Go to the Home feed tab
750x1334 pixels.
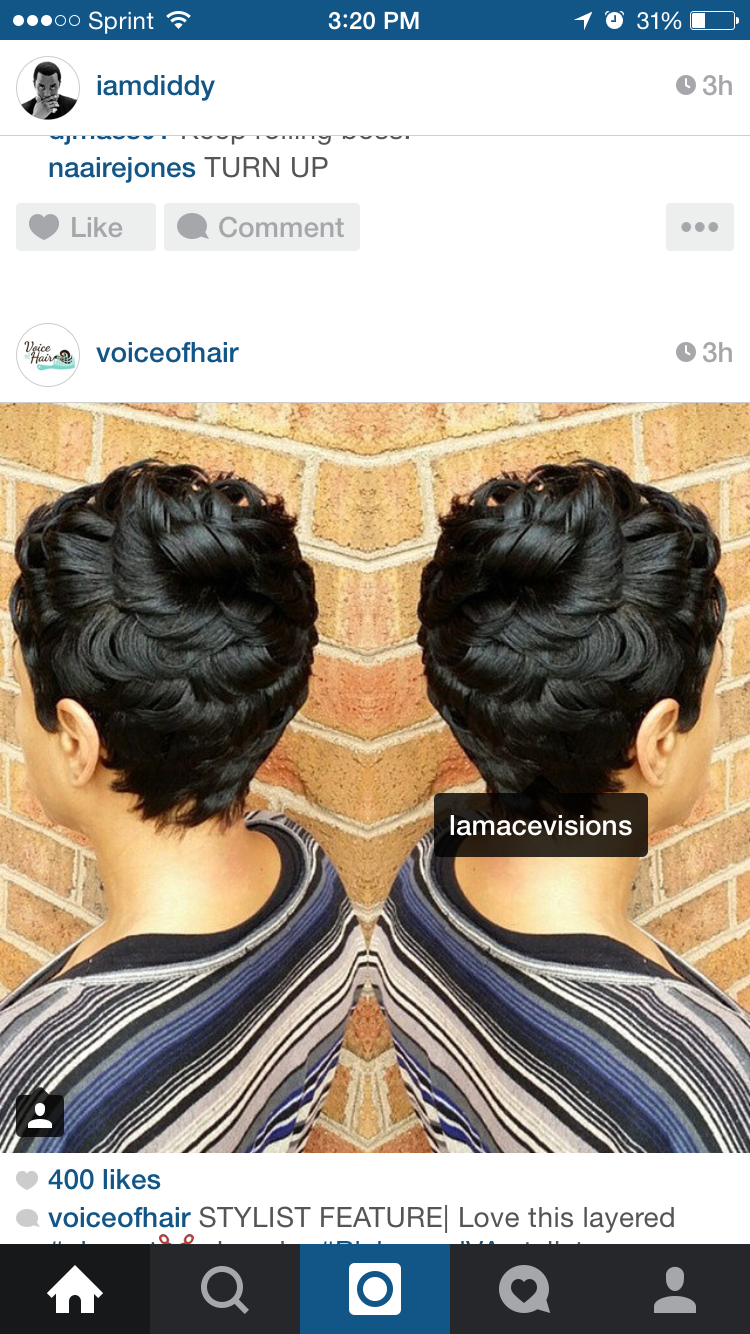75,1289
